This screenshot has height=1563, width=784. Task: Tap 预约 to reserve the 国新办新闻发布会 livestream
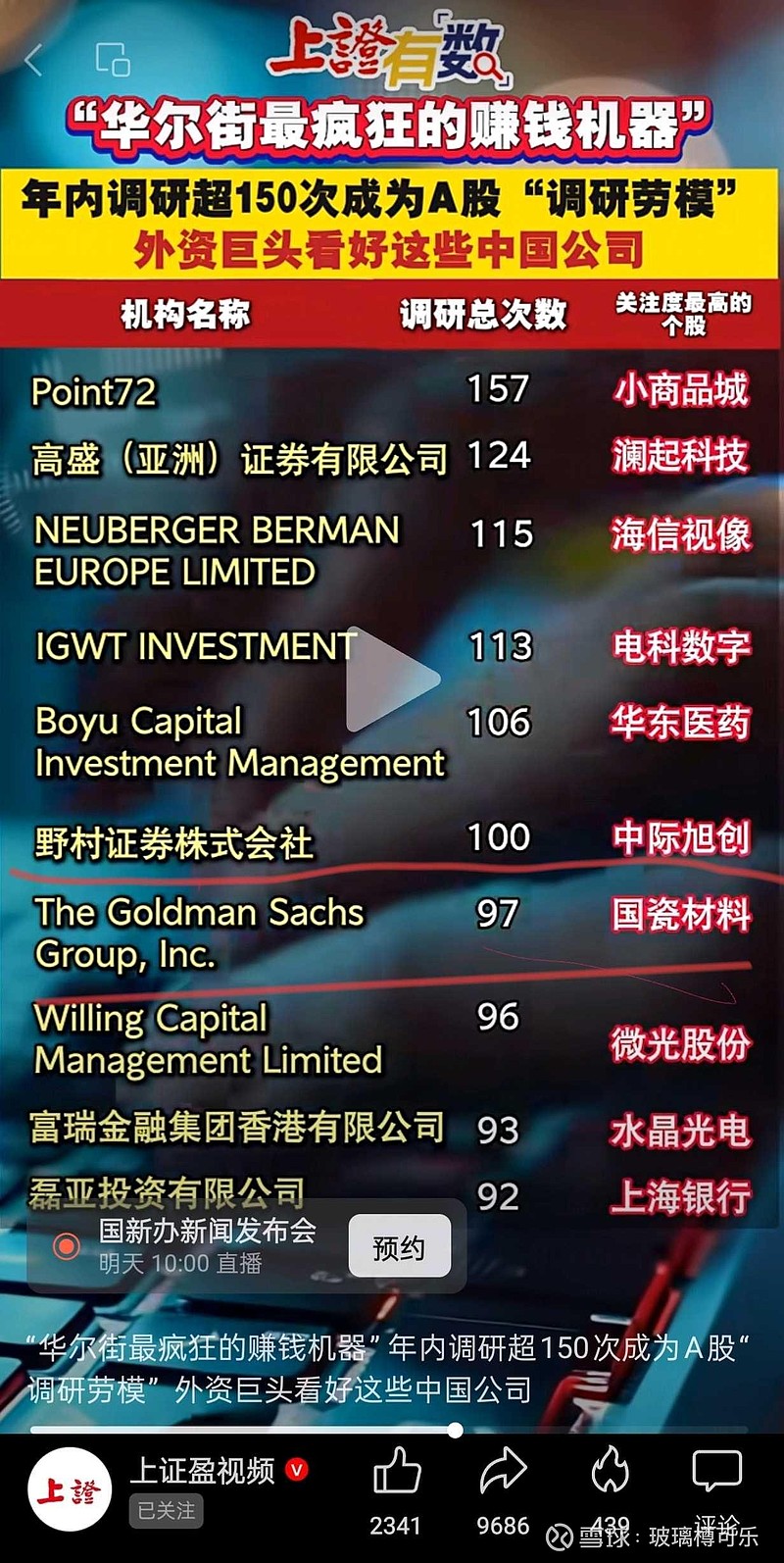400,1247
